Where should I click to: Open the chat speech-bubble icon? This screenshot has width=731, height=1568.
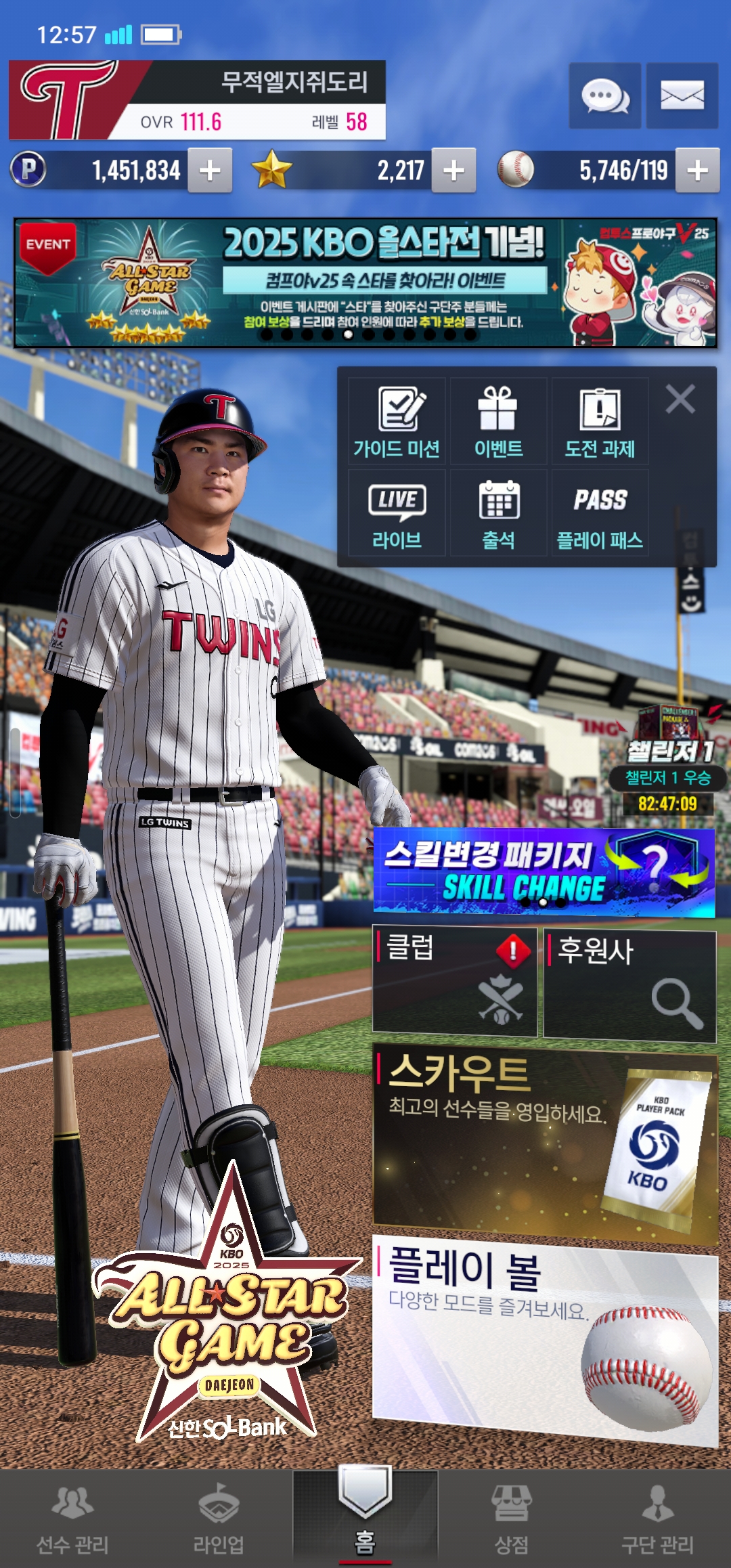click(604, 96)
